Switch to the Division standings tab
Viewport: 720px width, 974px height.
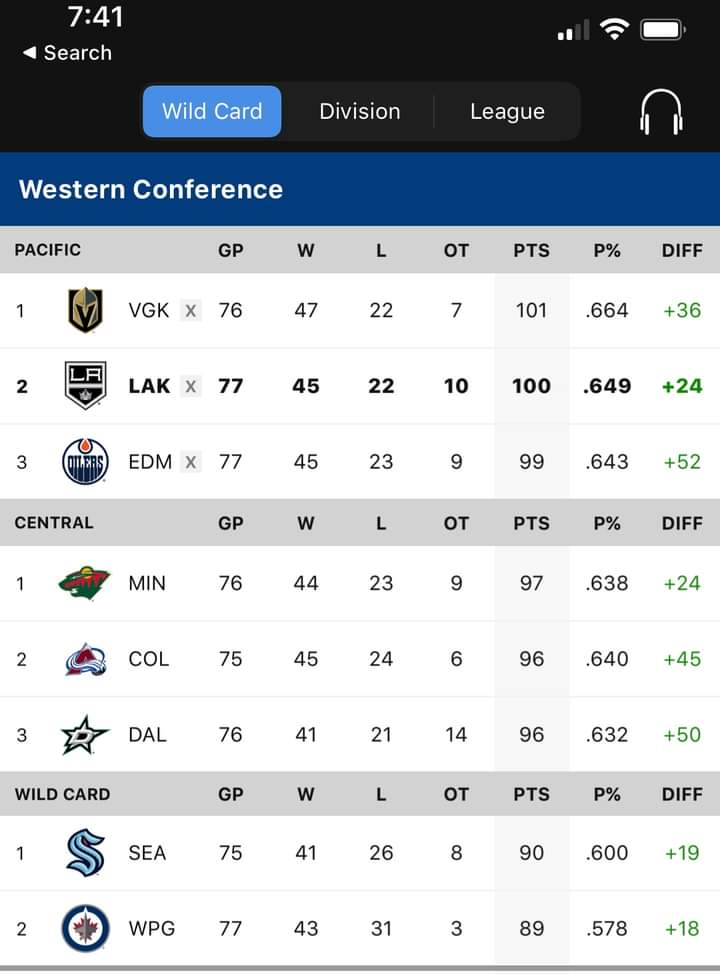pyautogui.click(x=359, y=112)
